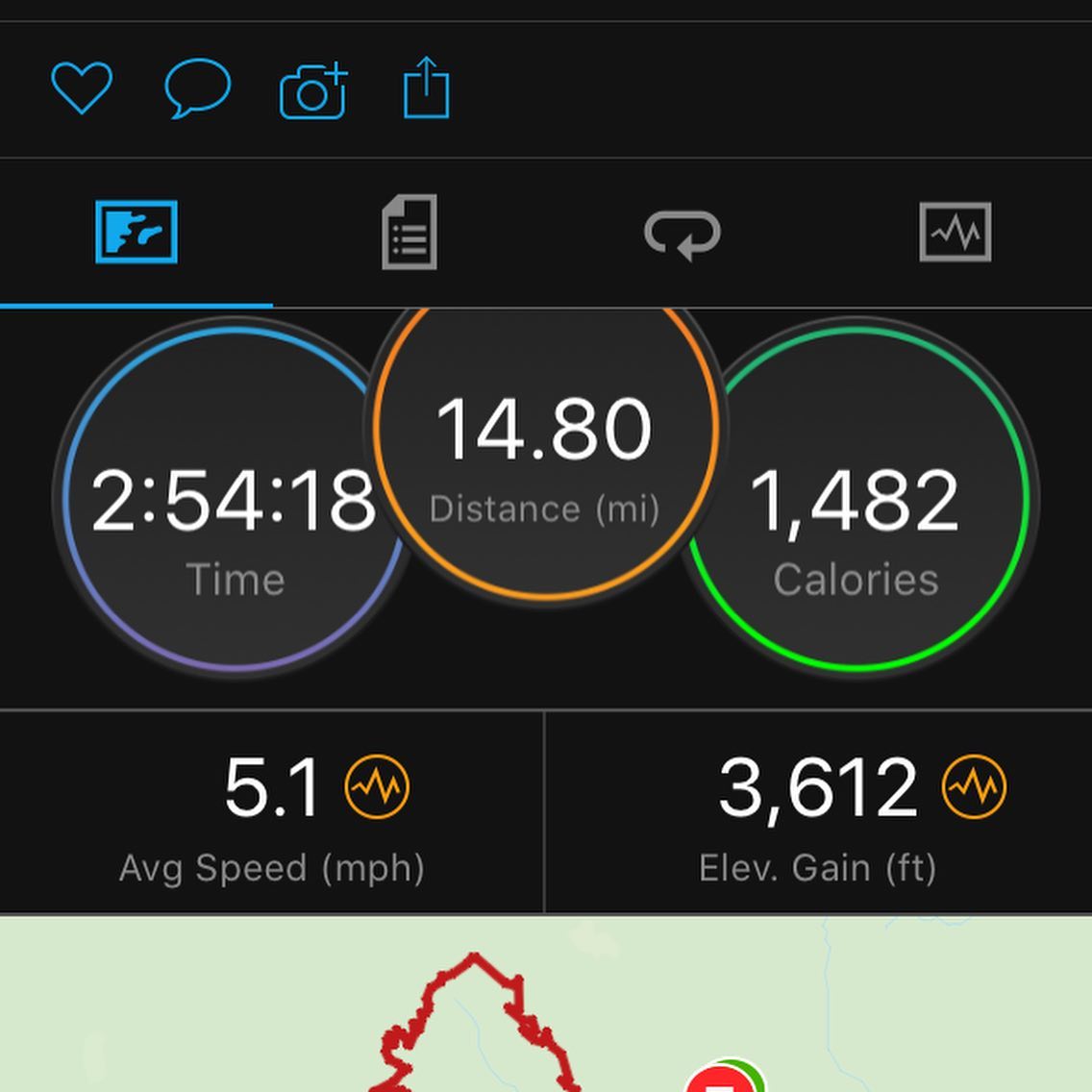
Task: Select the overview map tab
Action: coord(136,232)
